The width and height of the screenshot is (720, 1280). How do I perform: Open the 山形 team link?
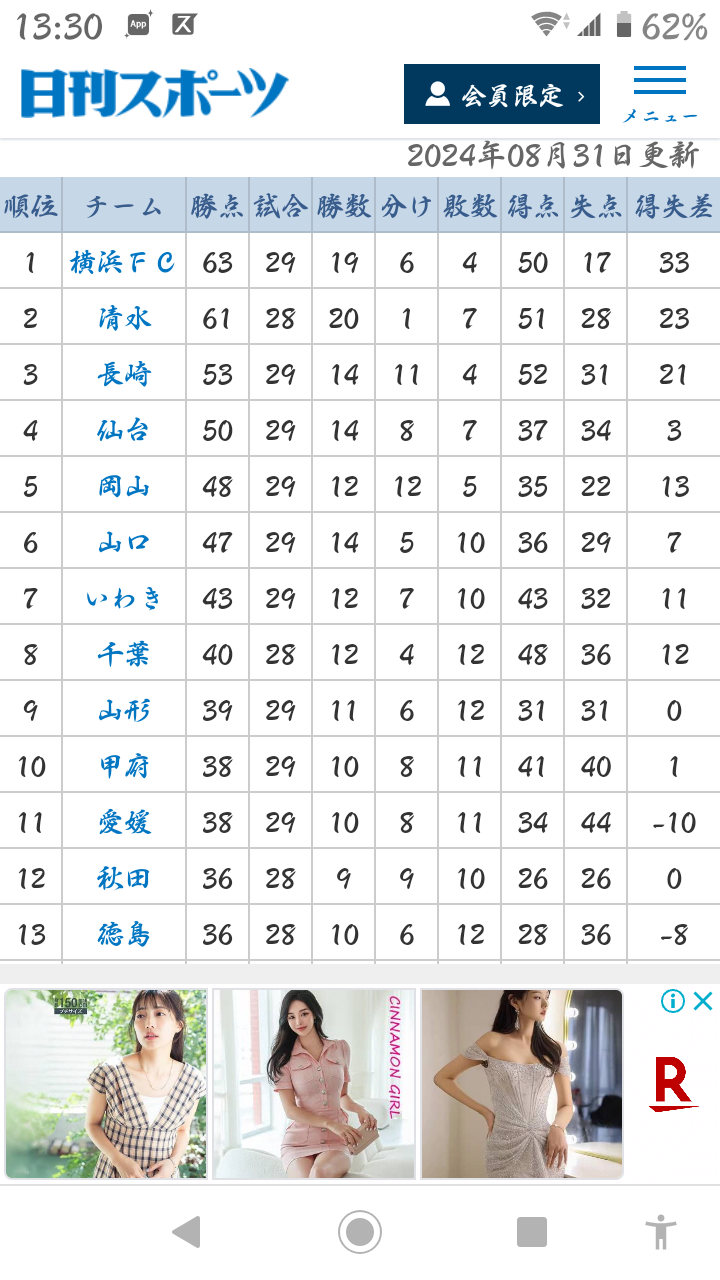(x=123, y=710)
